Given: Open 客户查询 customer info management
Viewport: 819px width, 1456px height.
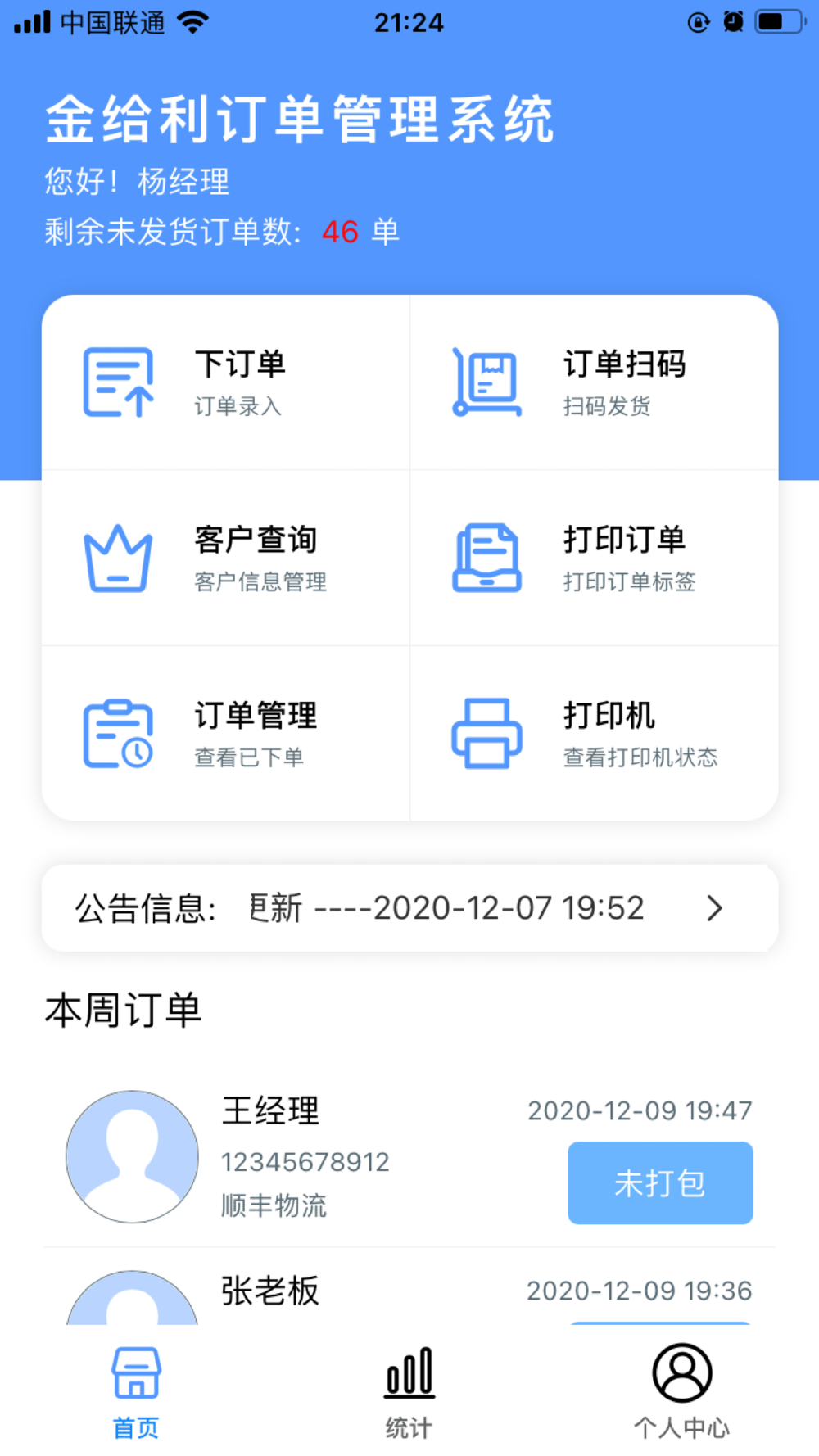Looking at the screenshot, I should click(x=225, y=558).
